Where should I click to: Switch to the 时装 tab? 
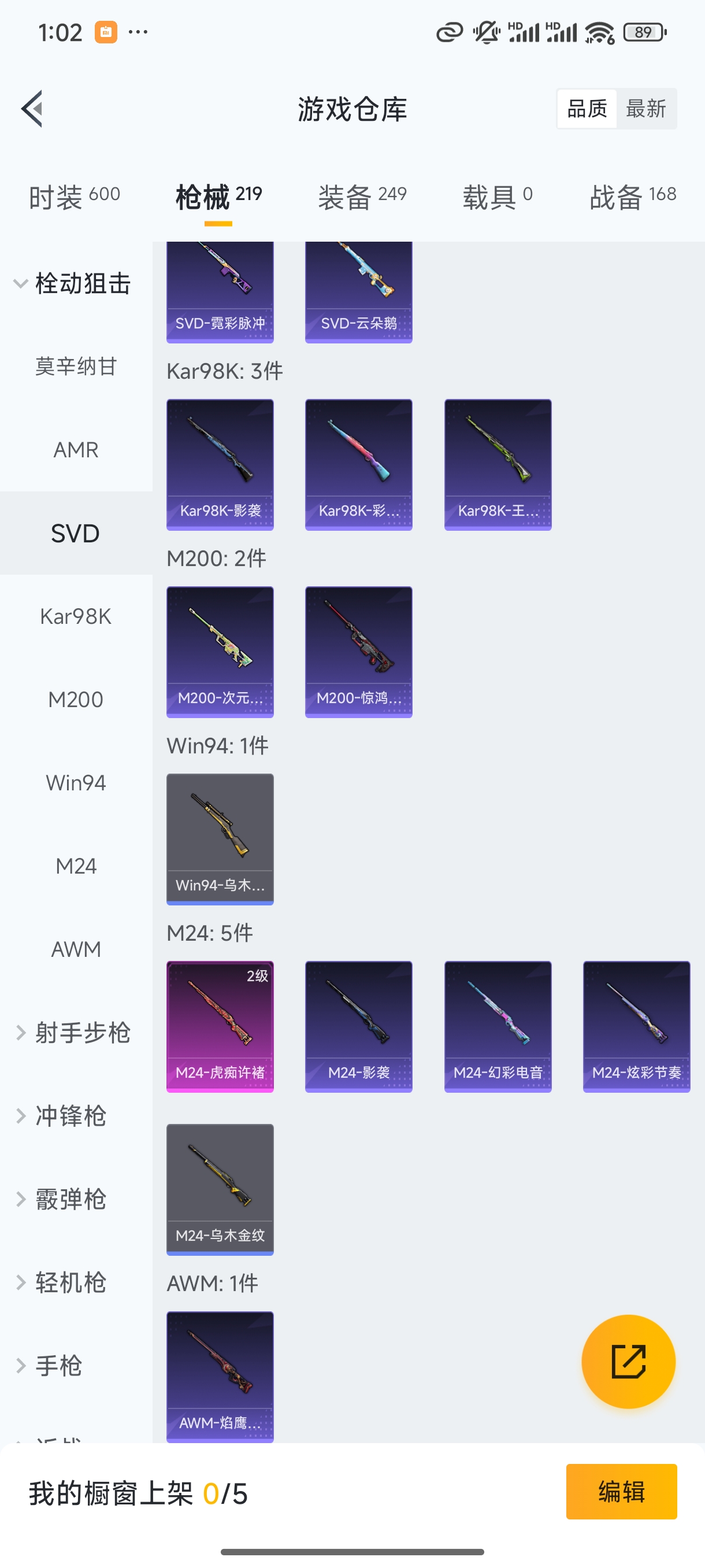(74, 197)
